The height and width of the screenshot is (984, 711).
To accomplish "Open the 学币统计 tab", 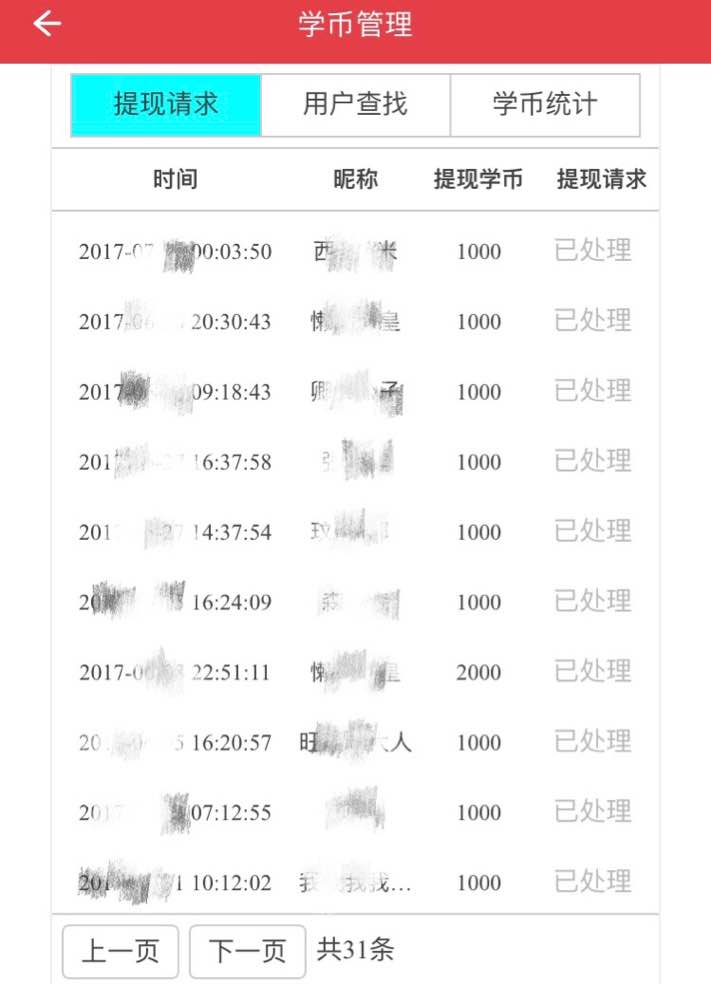I will [x=544, y=104].
